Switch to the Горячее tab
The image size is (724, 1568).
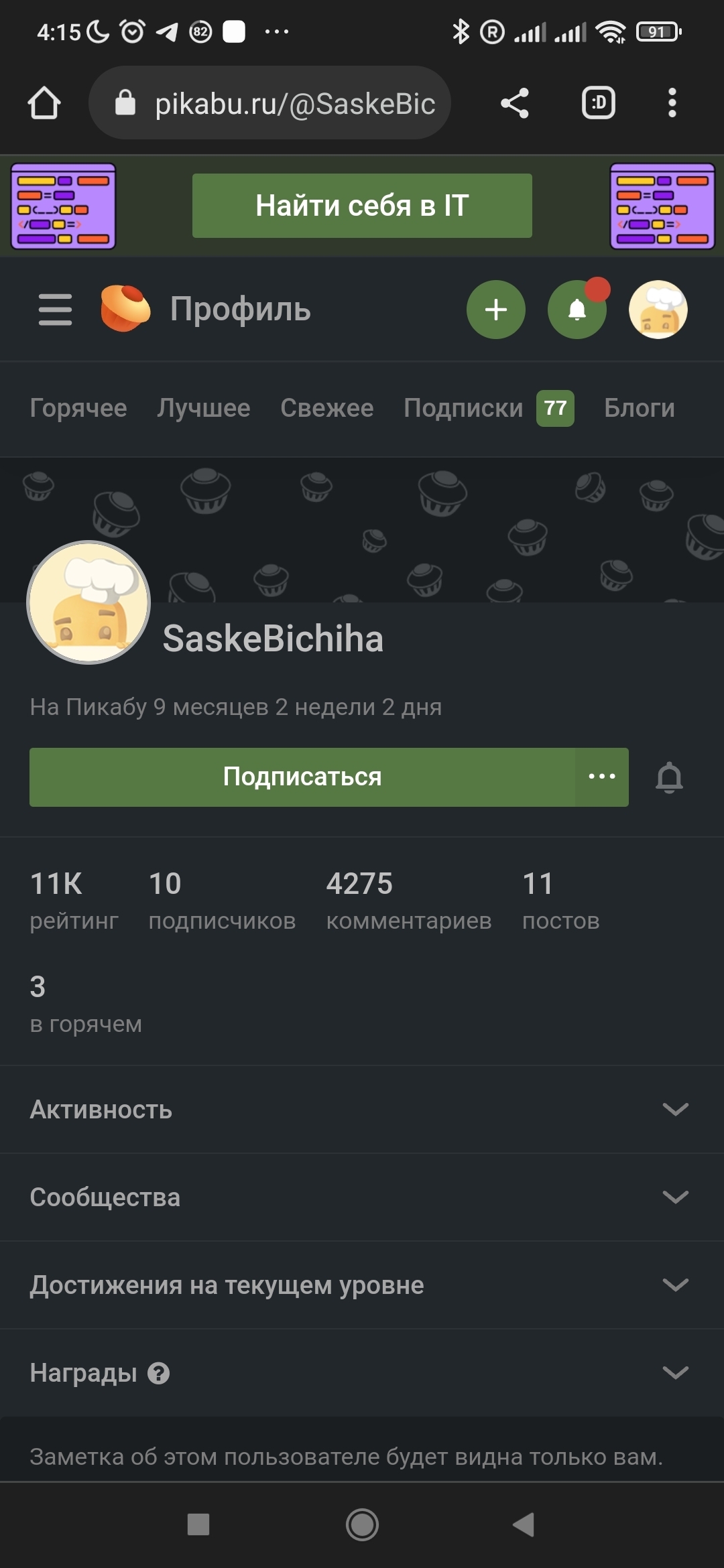pos(78,408)
